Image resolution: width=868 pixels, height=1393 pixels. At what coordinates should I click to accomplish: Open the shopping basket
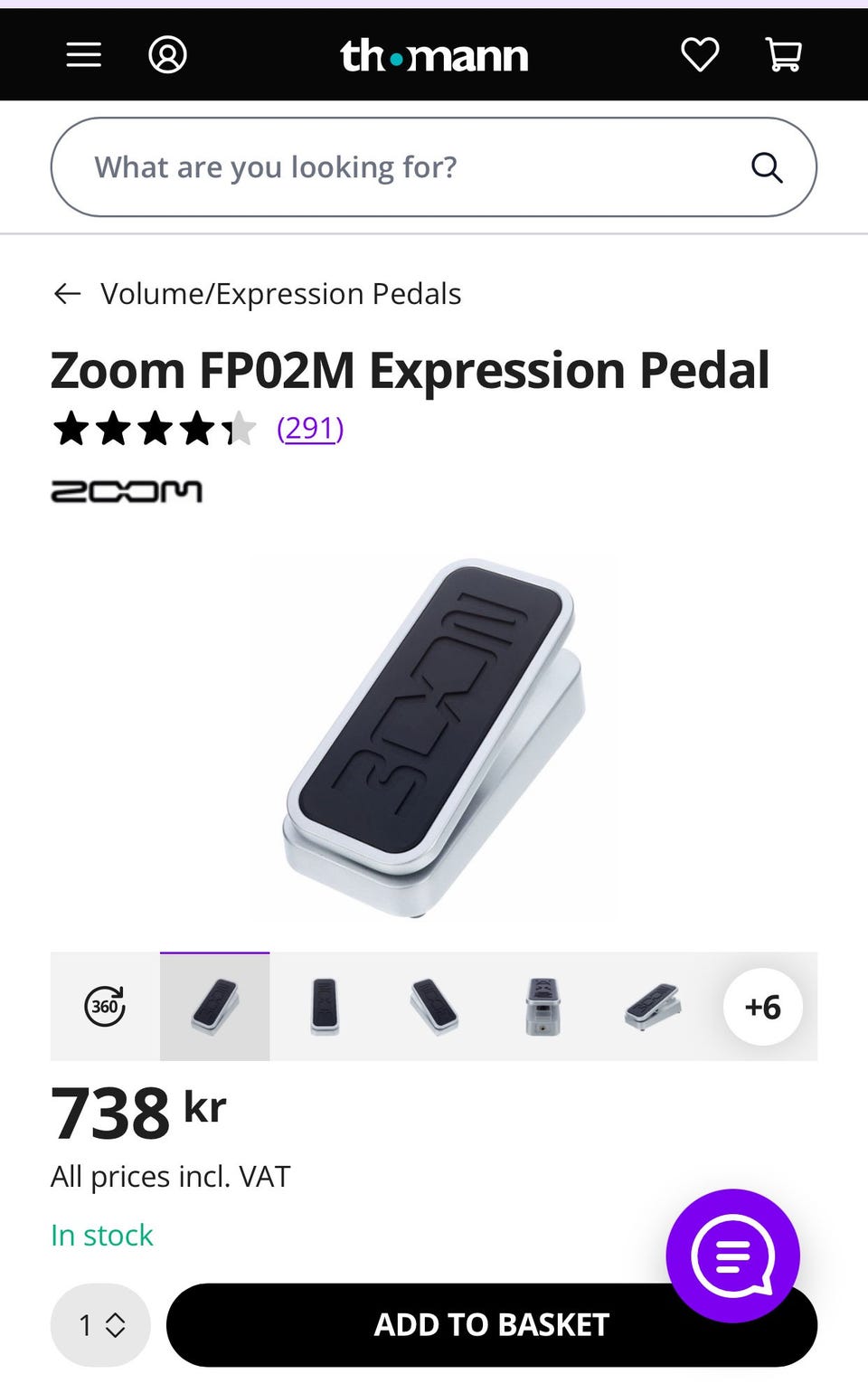pos(783,55)
